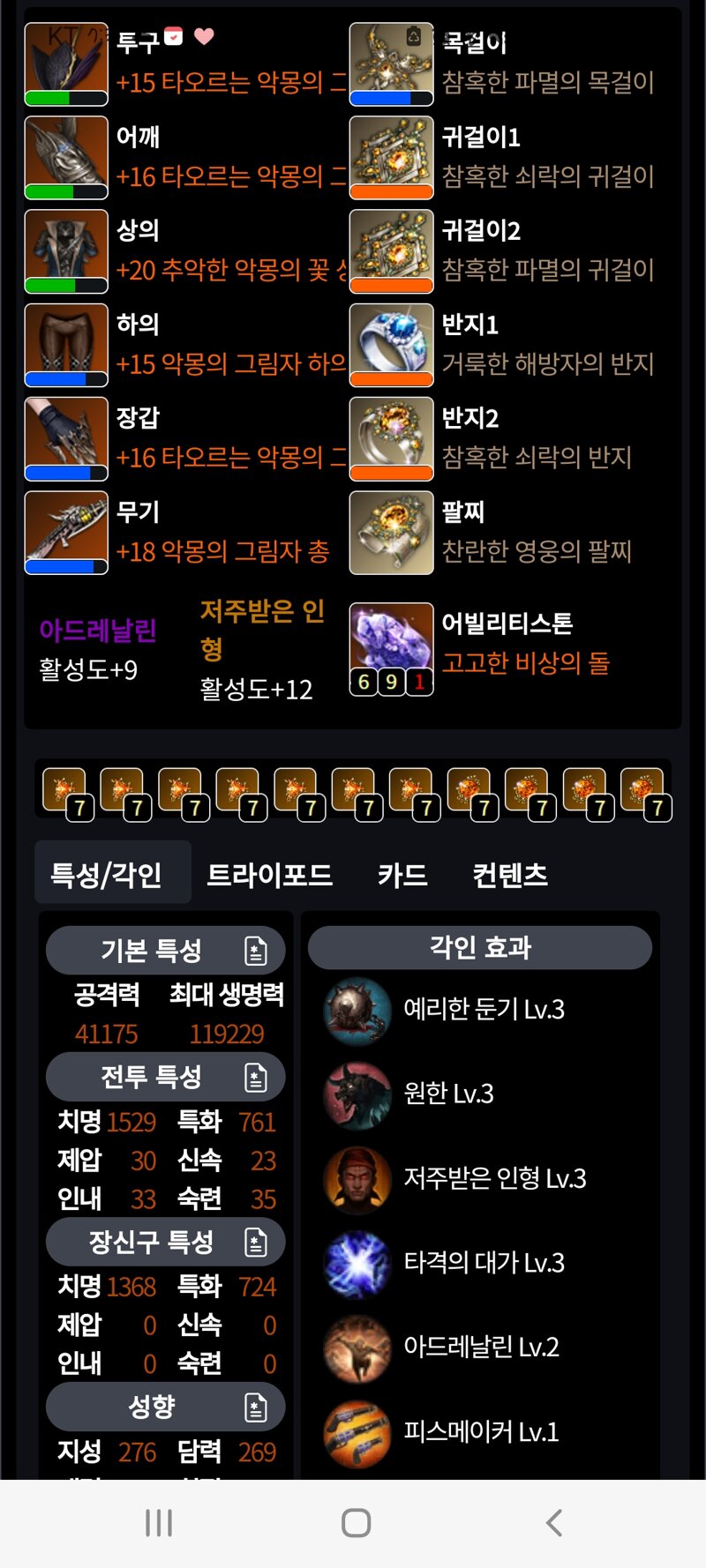Image resolution: width=706 pixels, height=1568 pixels.
Task: Open the 카드 tab
Action: (402, 874)
